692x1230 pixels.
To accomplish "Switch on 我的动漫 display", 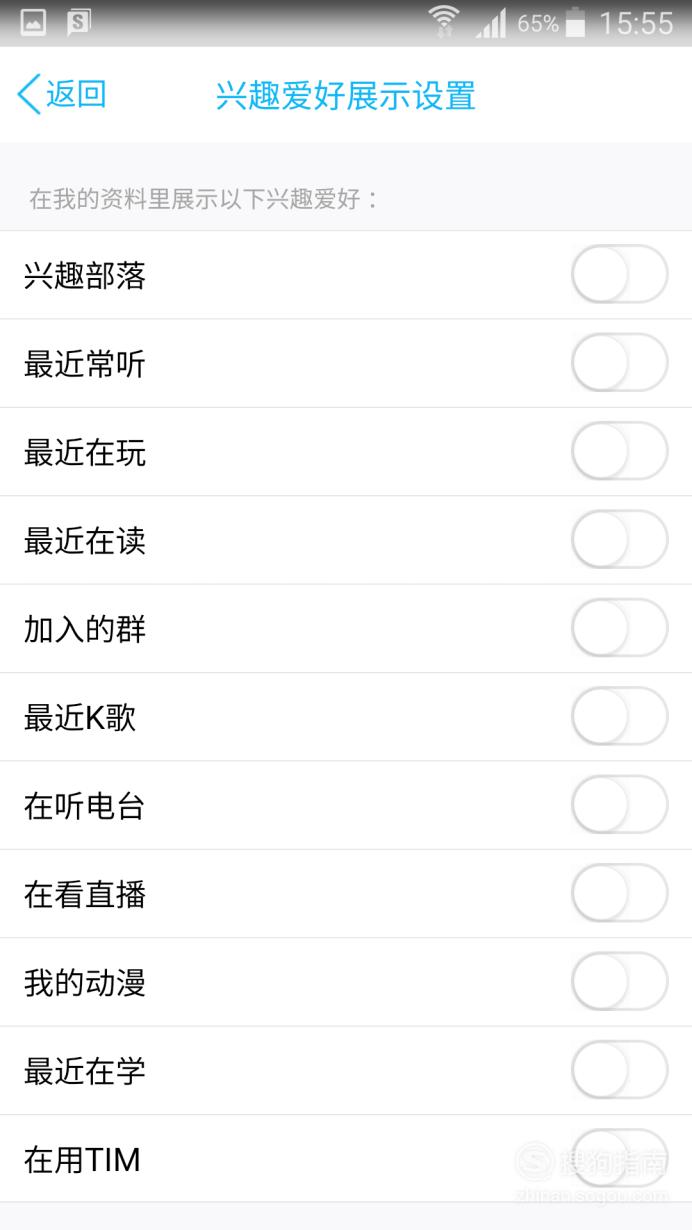I will (619, 981).
